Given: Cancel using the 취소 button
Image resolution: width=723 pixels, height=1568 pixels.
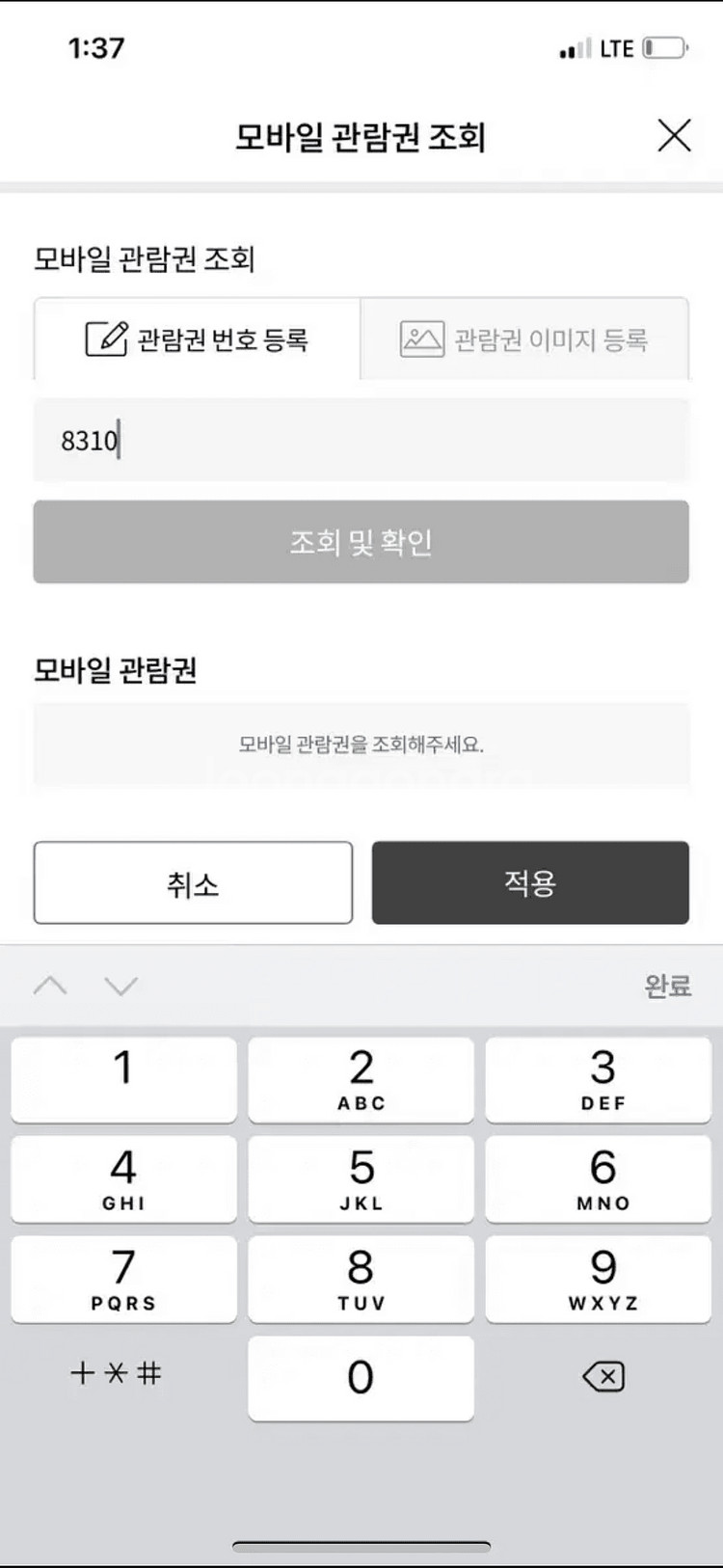Looking at the screenshot, I should coord(192,882).
